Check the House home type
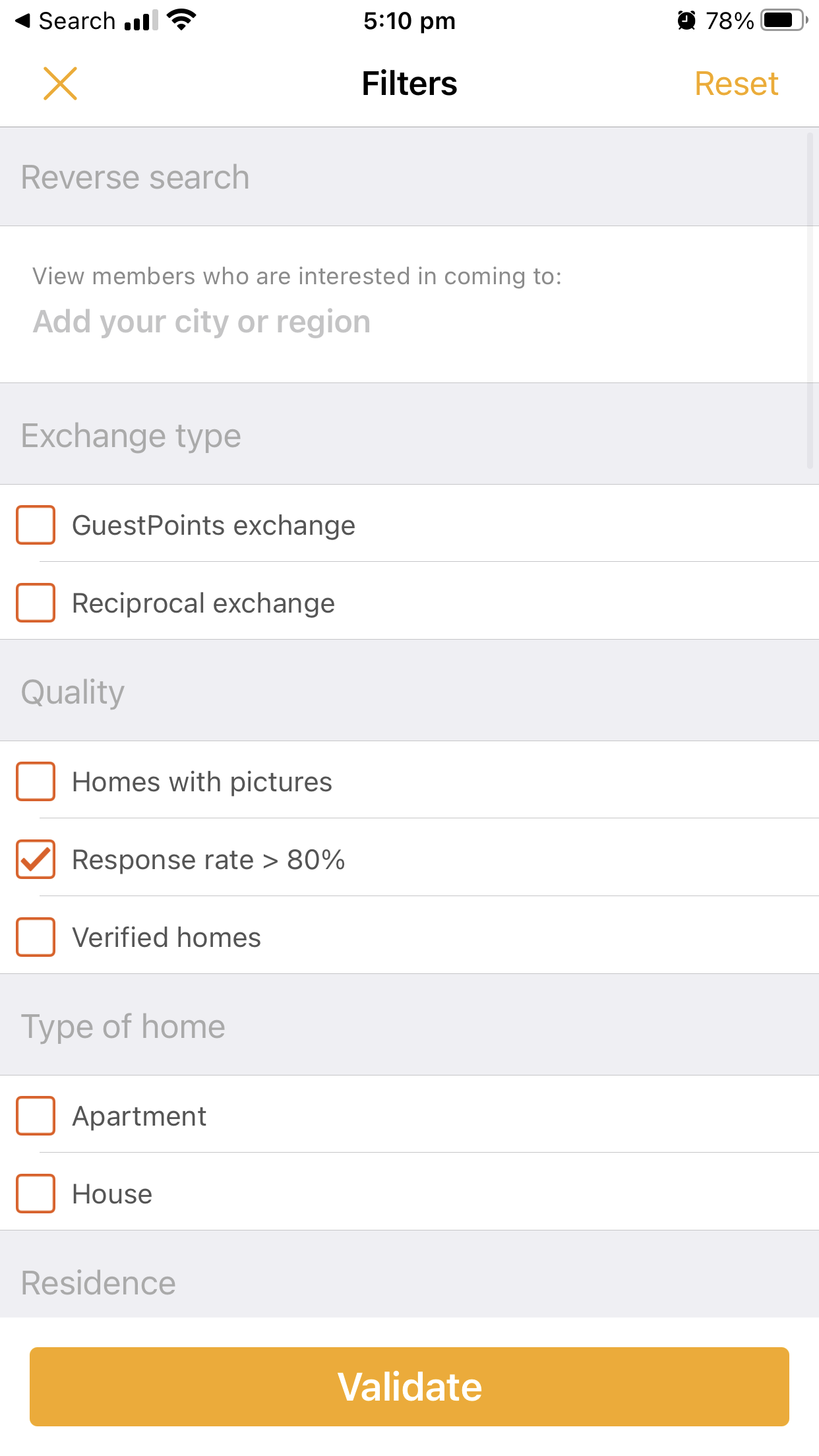Screen dimensions: 819x1456 (x=36, y=1193)
